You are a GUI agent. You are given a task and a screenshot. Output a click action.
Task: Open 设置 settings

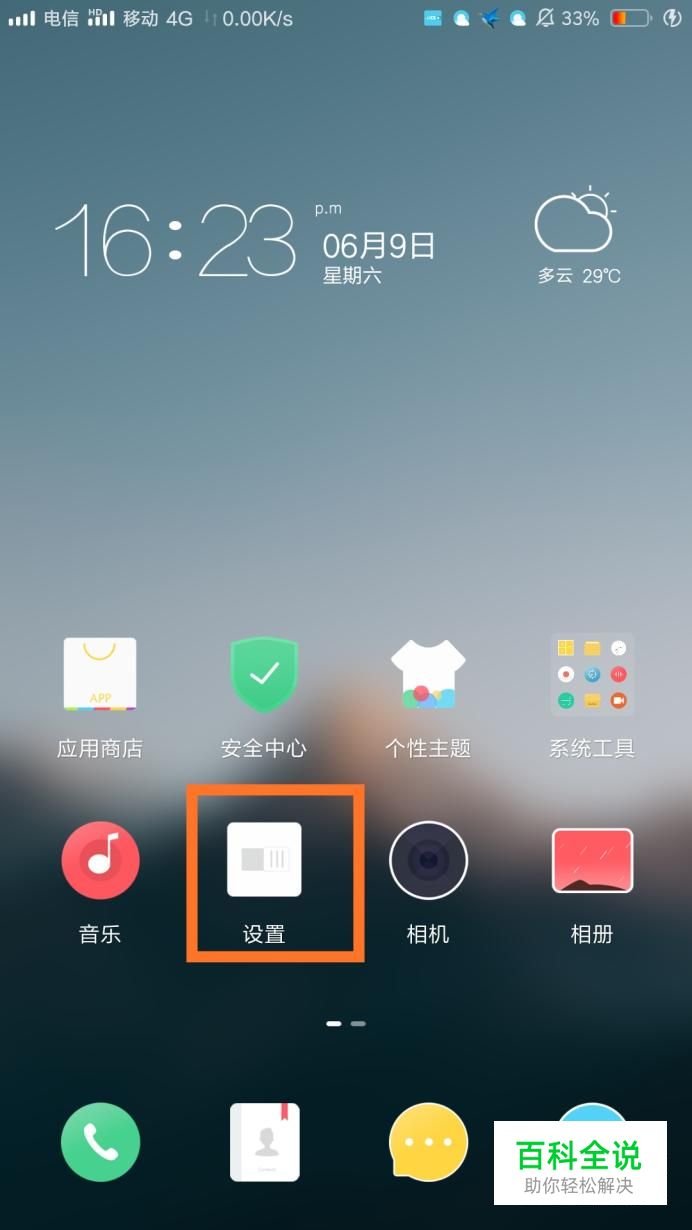264,860
